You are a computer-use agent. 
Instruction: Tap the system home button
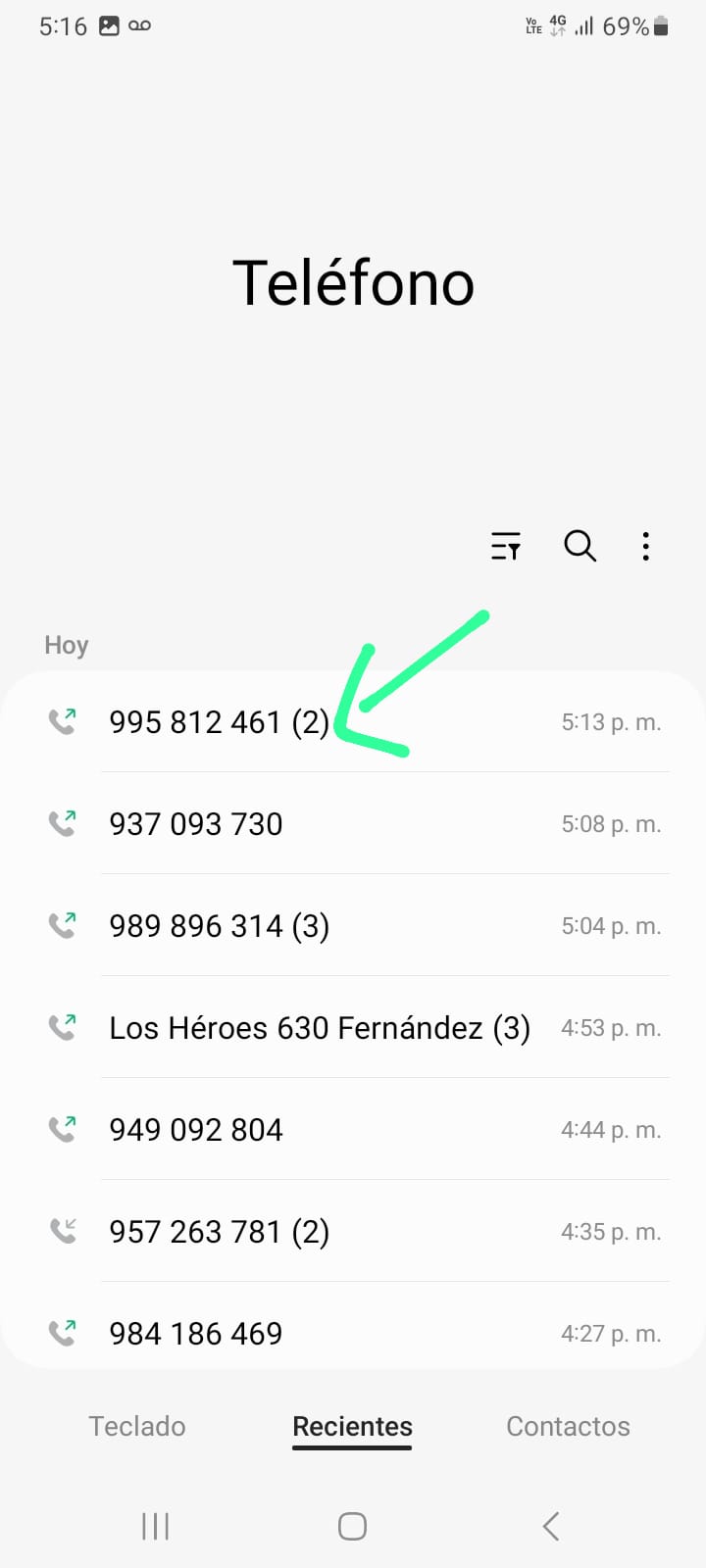(352, 1526)
